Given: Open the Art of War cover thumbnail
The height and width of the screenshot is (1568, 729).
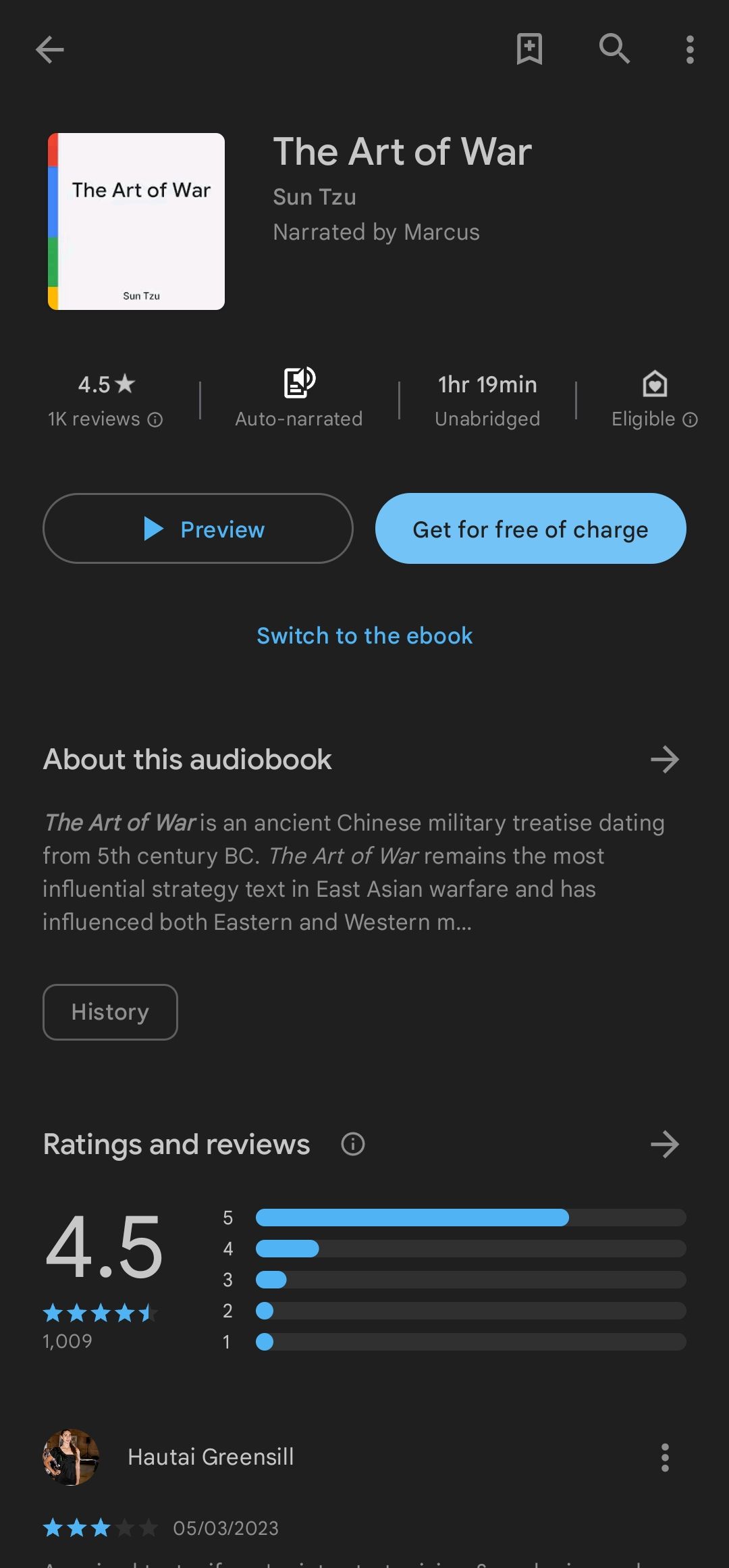Looking at the screenshot, I should (x=136, y=221).
